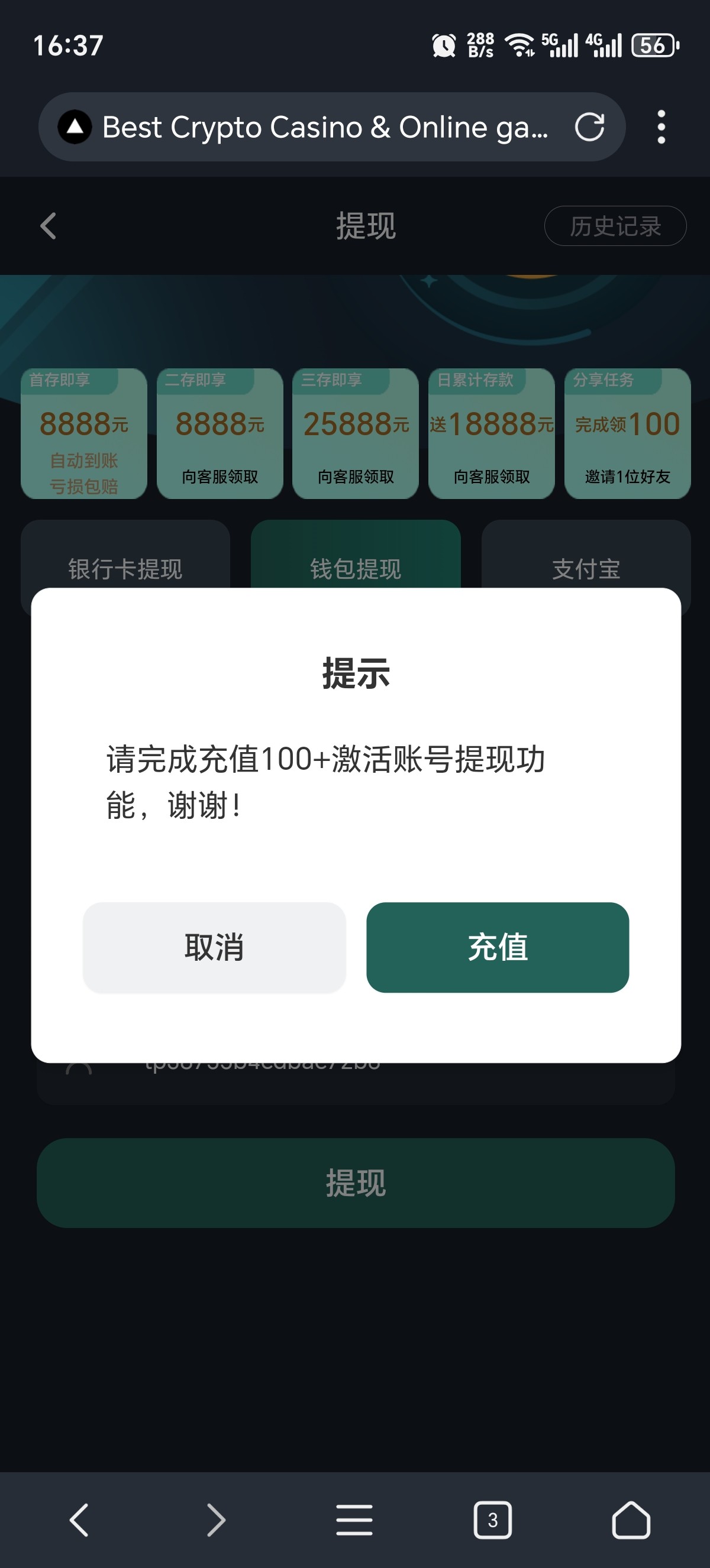Viewport: 710px width, 1568px height.
Task: Switch to the 银行卡提现 tab
Action: tap(125, 567)
